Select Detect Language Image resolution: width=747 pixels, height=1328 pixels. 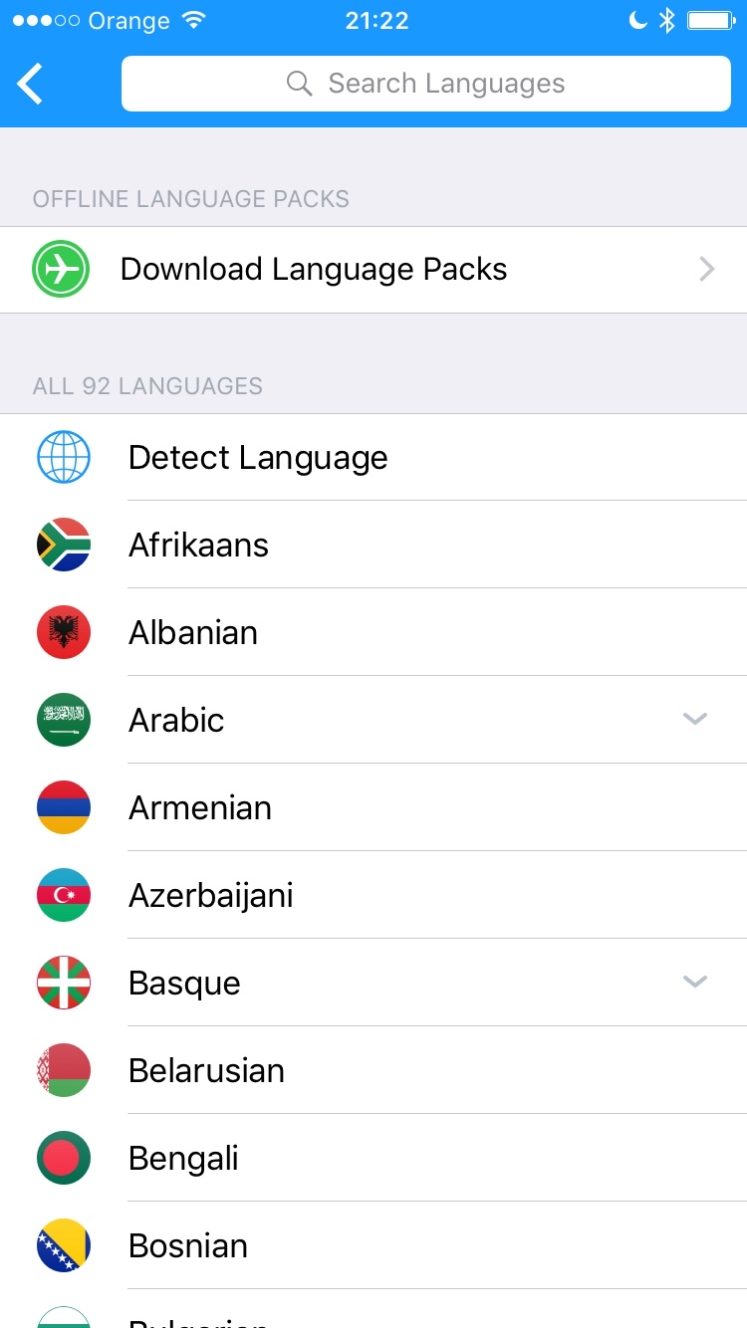point(258,458)
